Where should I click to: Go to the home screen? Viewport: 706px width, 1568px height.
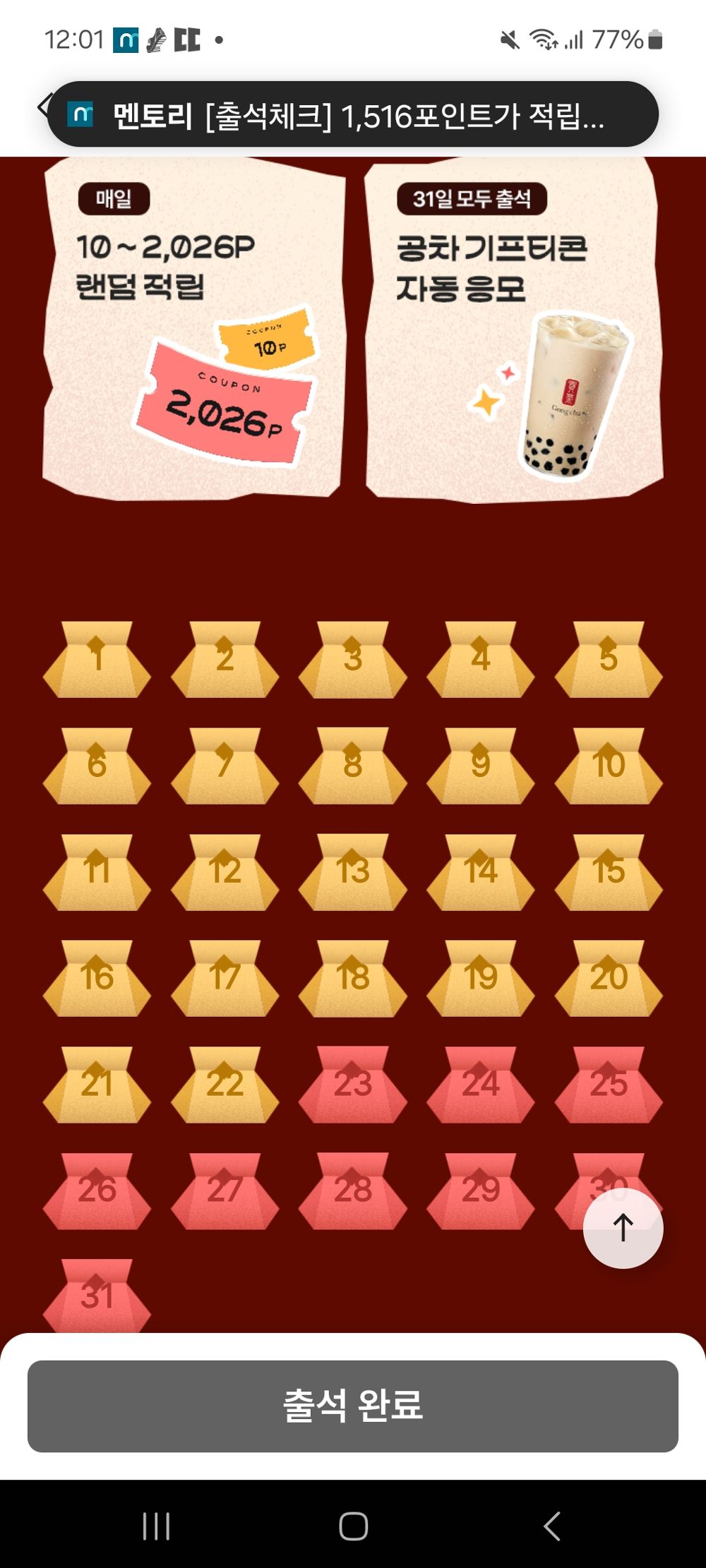(x=353, y=1526)
